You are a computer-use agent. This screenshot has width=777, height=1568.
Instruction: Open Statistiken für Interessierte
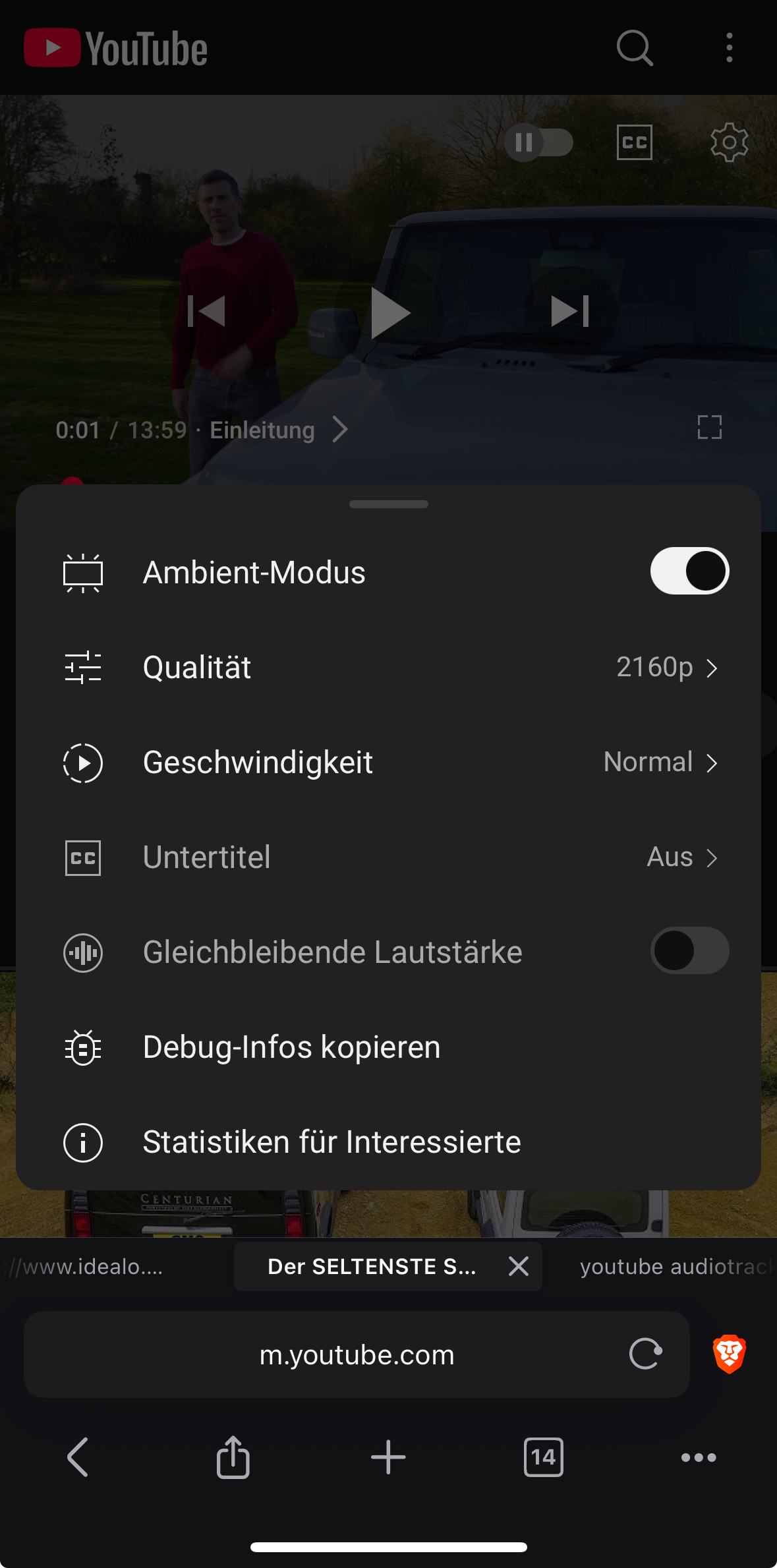coord(389,1142)
